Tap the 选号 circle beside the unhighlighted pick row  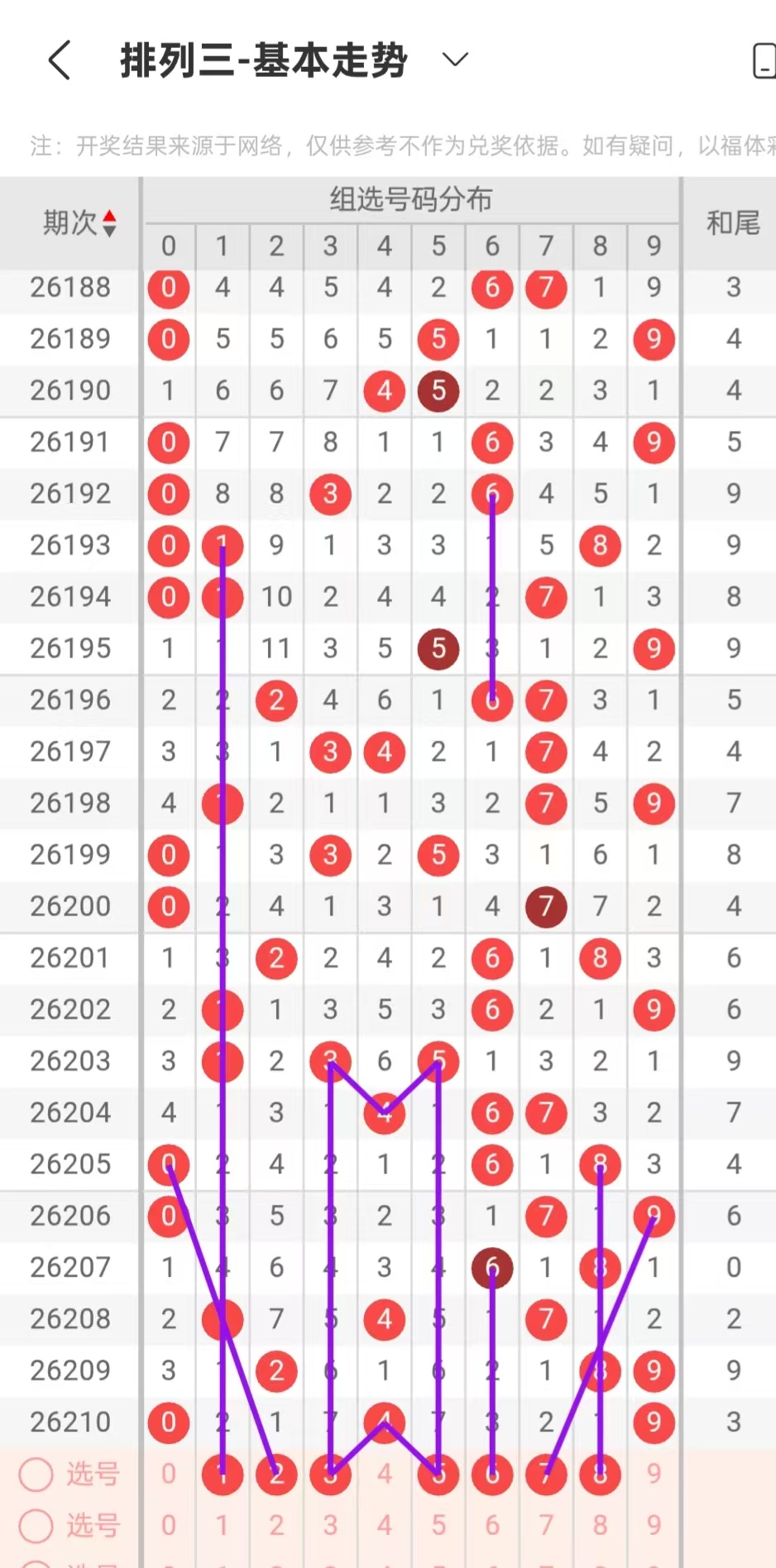[36, 1525]
